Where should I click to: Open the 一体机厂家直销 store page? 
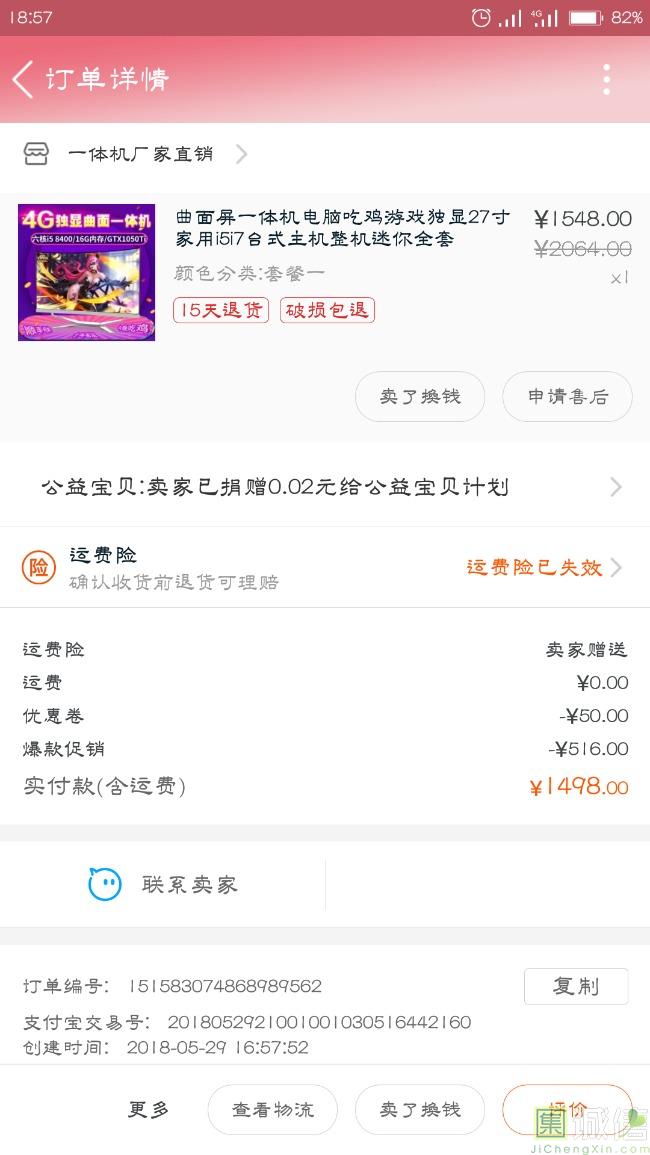tap(140, 154)
